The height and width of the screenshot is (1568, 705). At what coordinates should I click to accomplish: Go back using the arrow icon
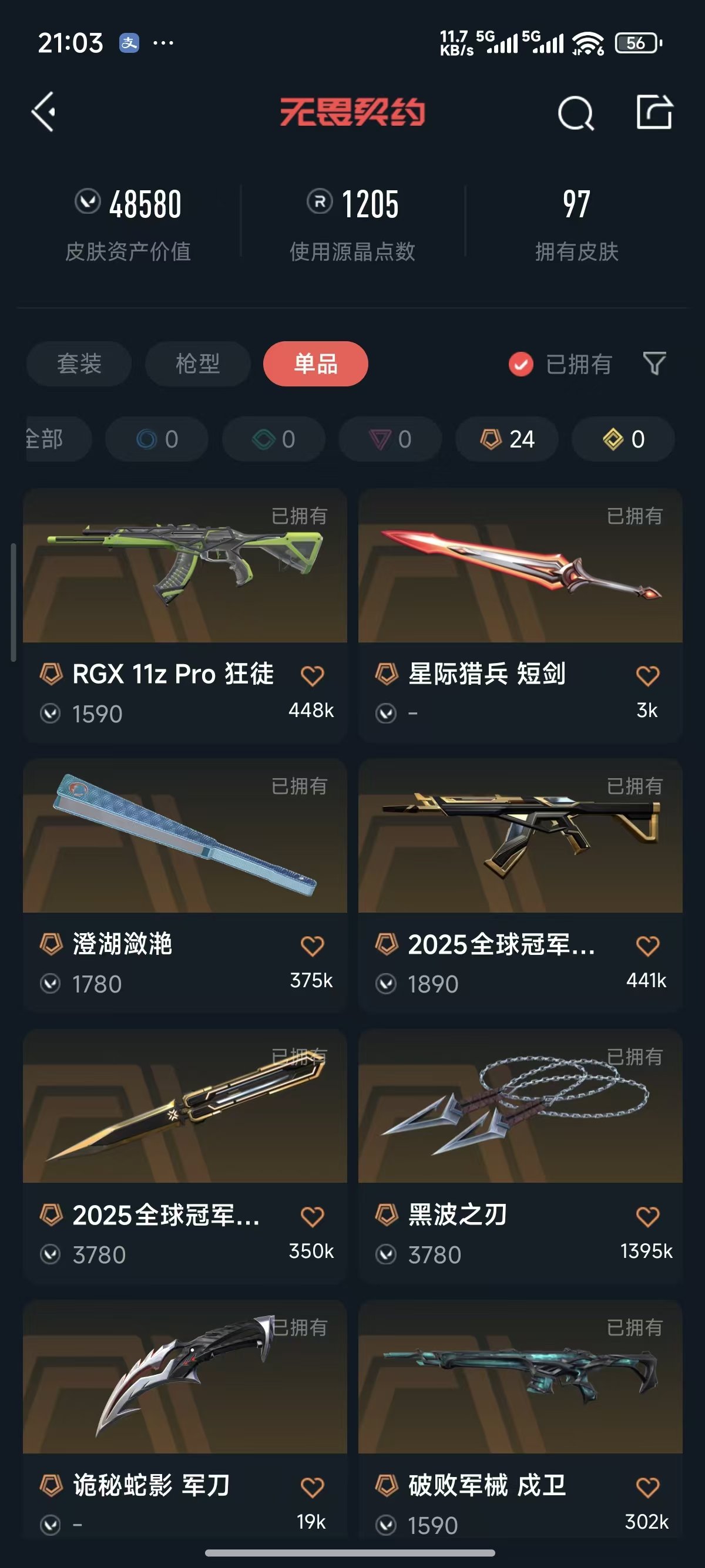tap(44, 112)
